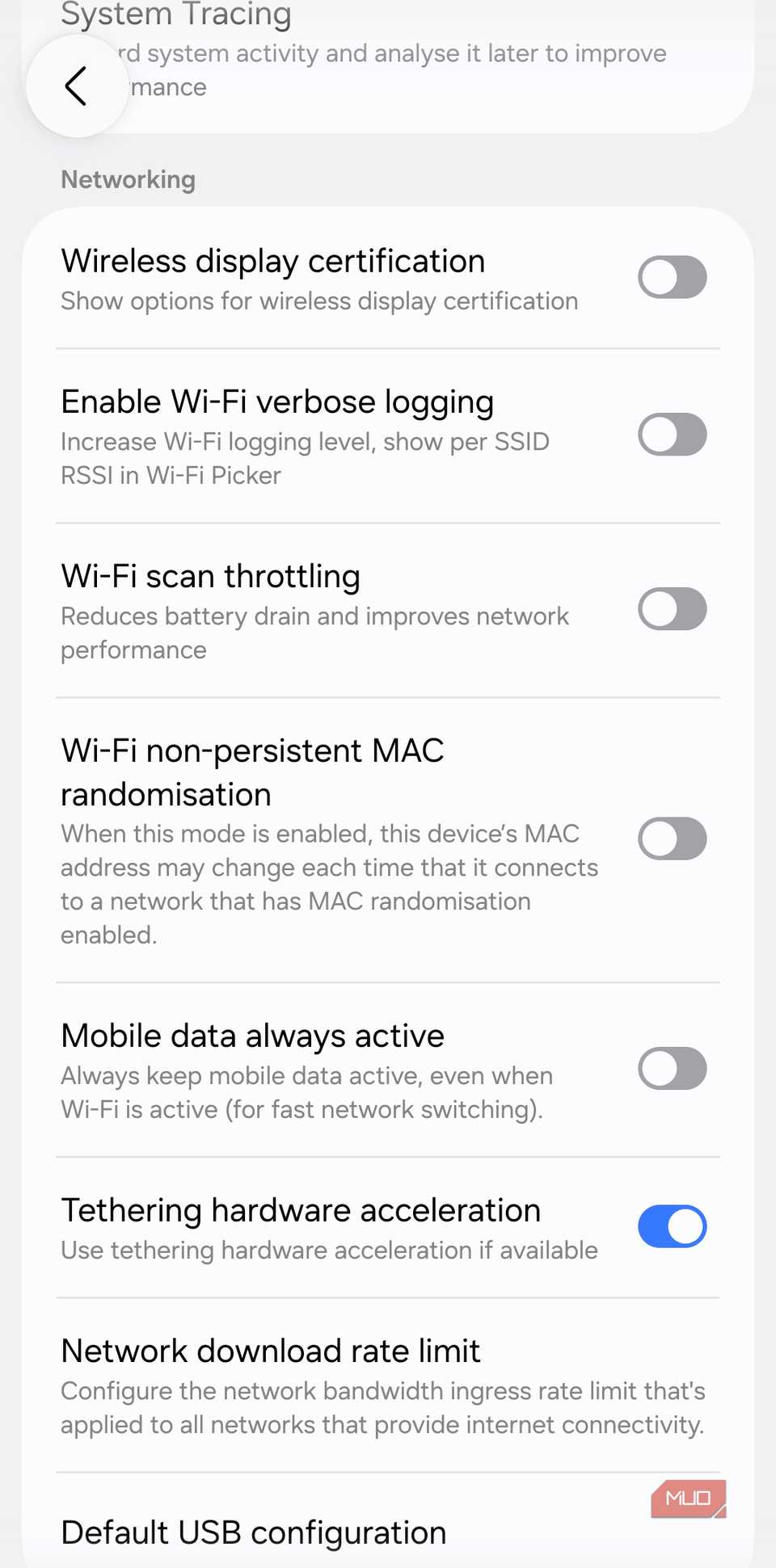Screen dimensions: 776x1568
Task: Tap the System Tracing description text
Action: click(x=364, y=69)
